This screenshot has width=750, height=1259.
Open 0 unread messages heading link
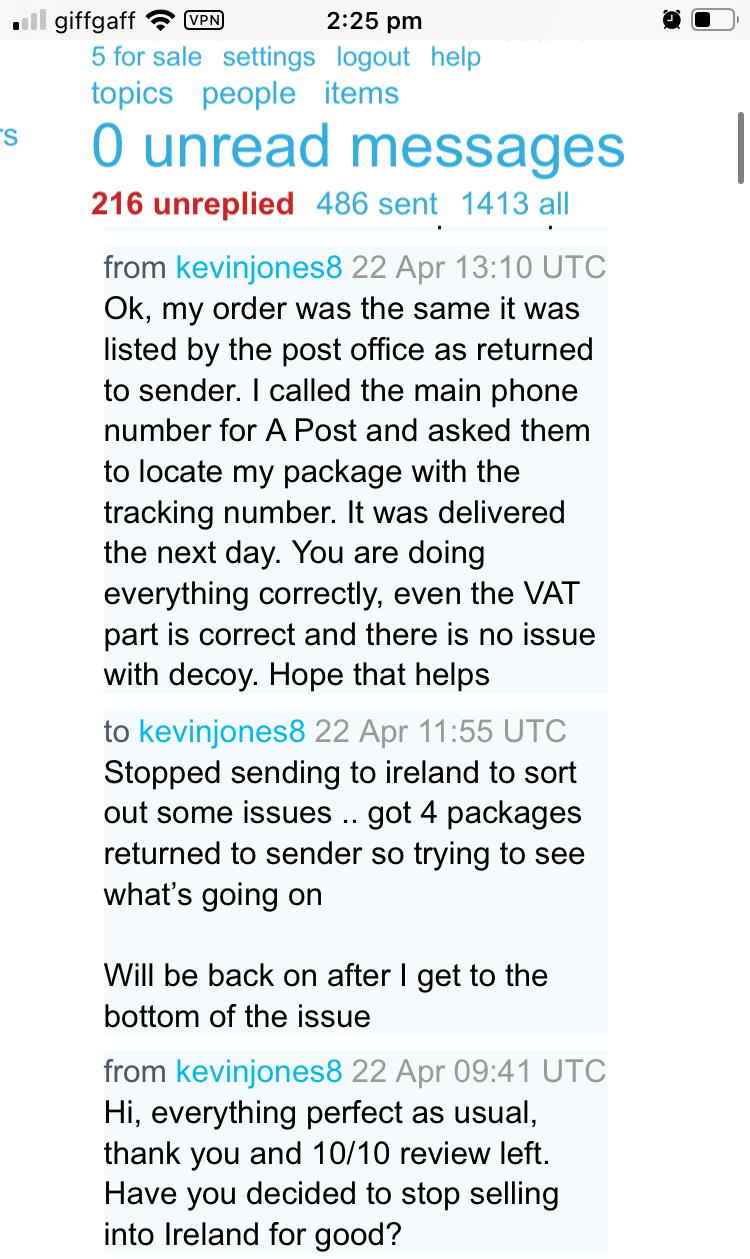point(357,147)
